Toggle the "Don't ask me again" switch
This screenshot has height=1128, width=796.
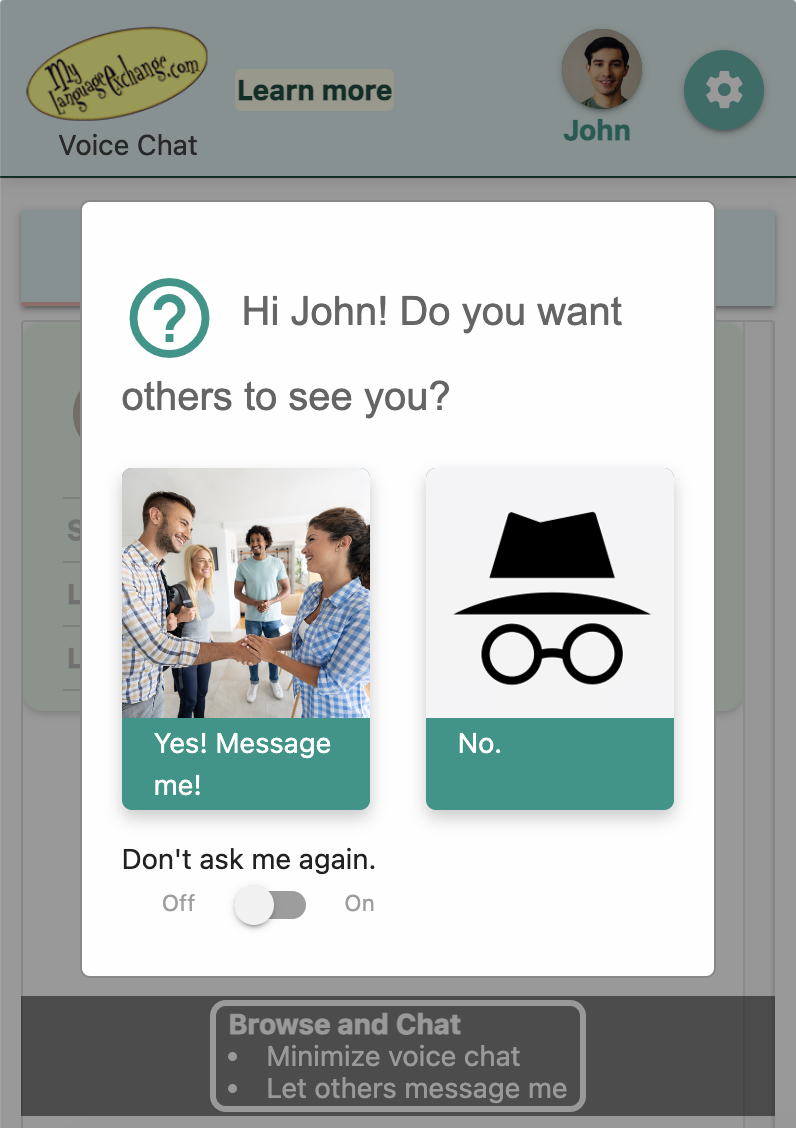269,904
